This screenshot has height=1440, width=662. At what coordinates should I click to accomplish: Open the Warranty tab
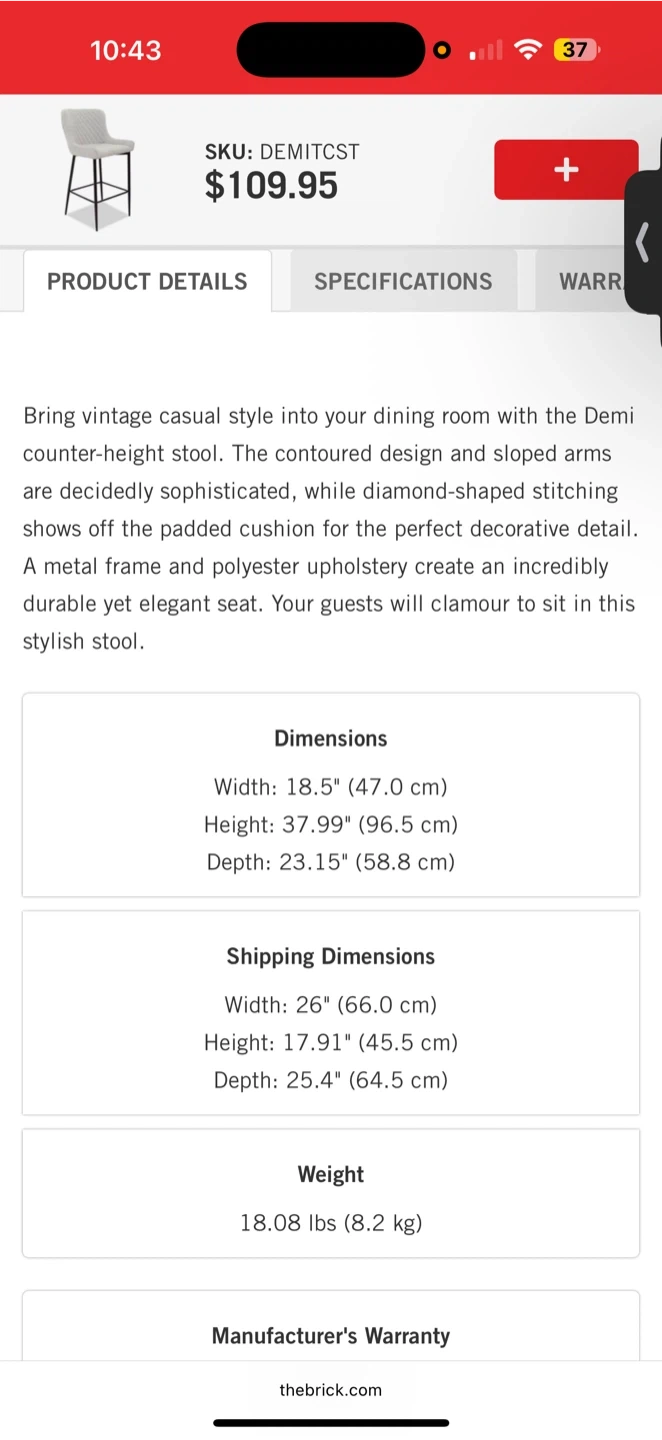click(592, 281)
